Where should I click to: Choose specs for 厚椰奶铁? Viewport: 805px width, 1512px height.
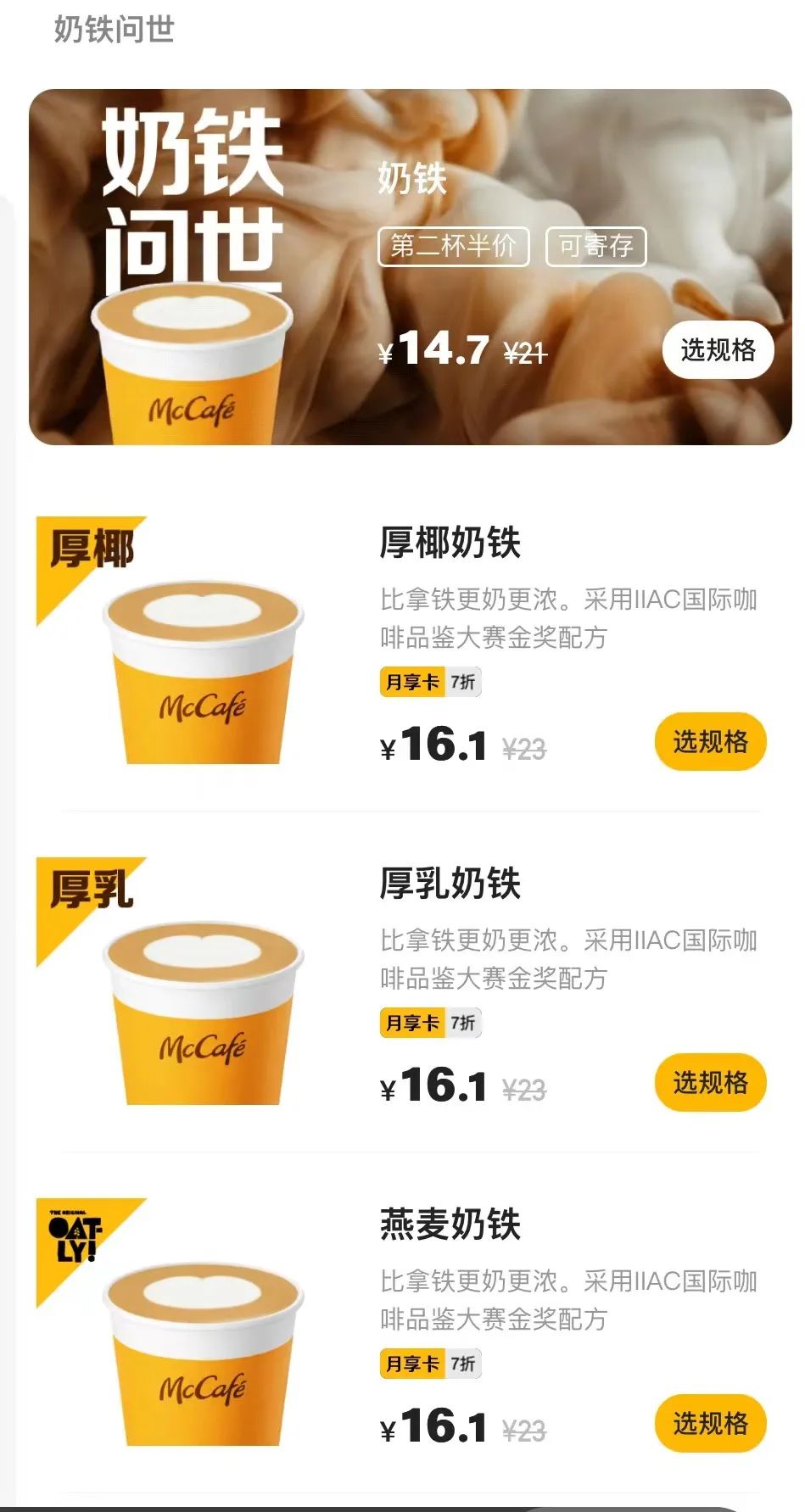710,742
